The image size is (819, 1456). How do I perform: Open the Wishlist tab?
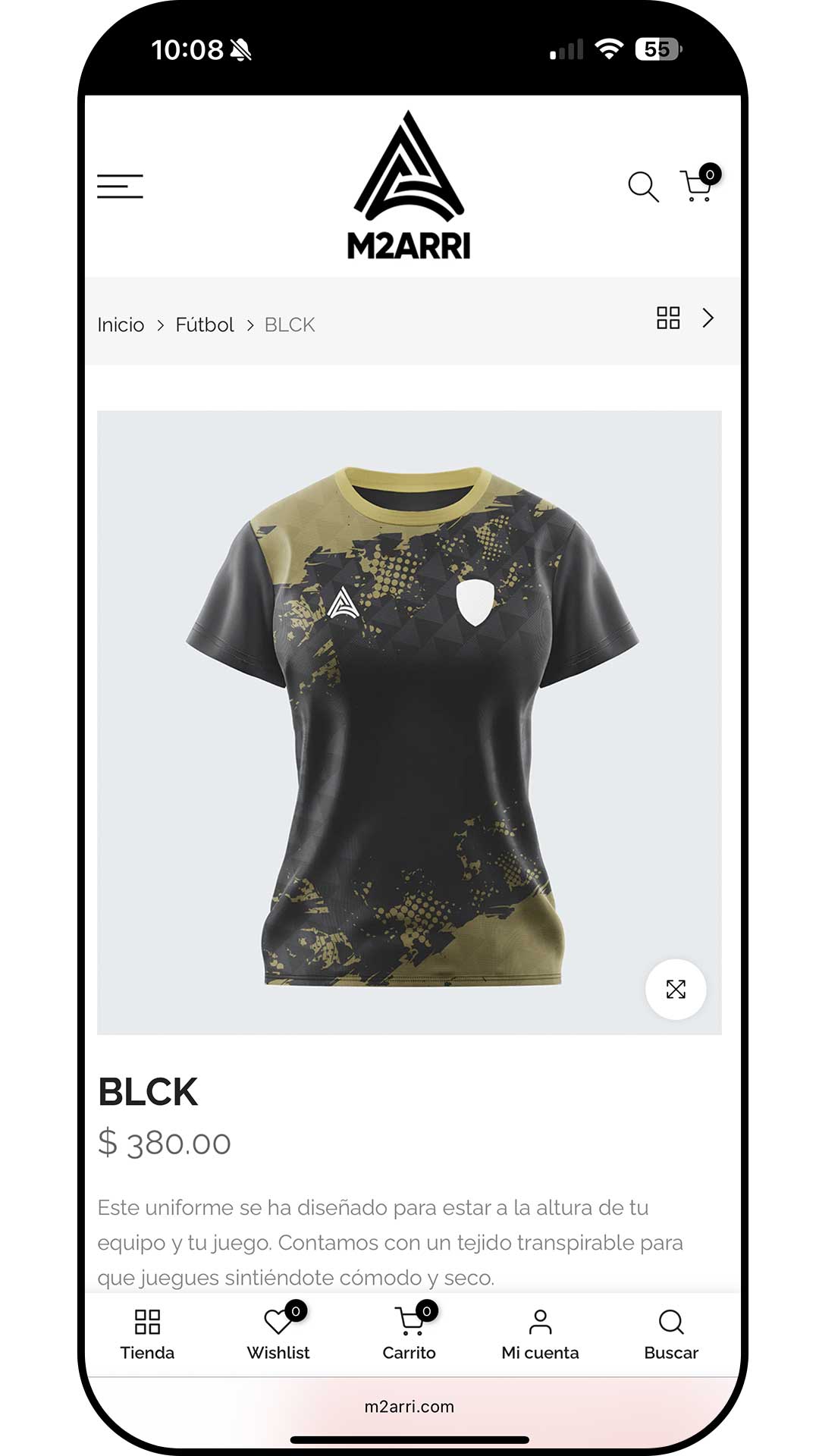click(x=278, y=1335)
